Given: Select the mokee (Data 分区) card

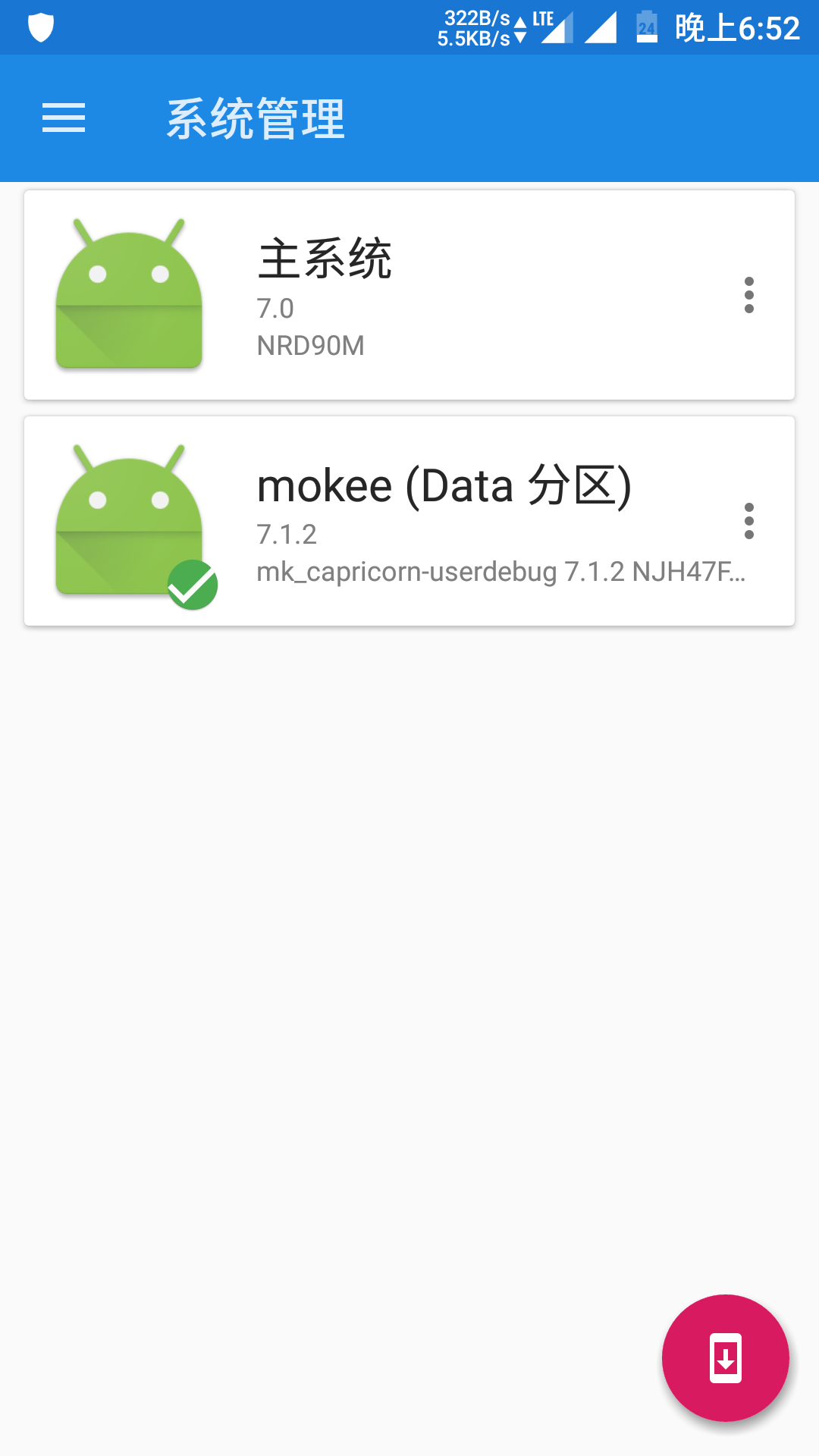Looking at the screenshot, I should coord(409,521).
